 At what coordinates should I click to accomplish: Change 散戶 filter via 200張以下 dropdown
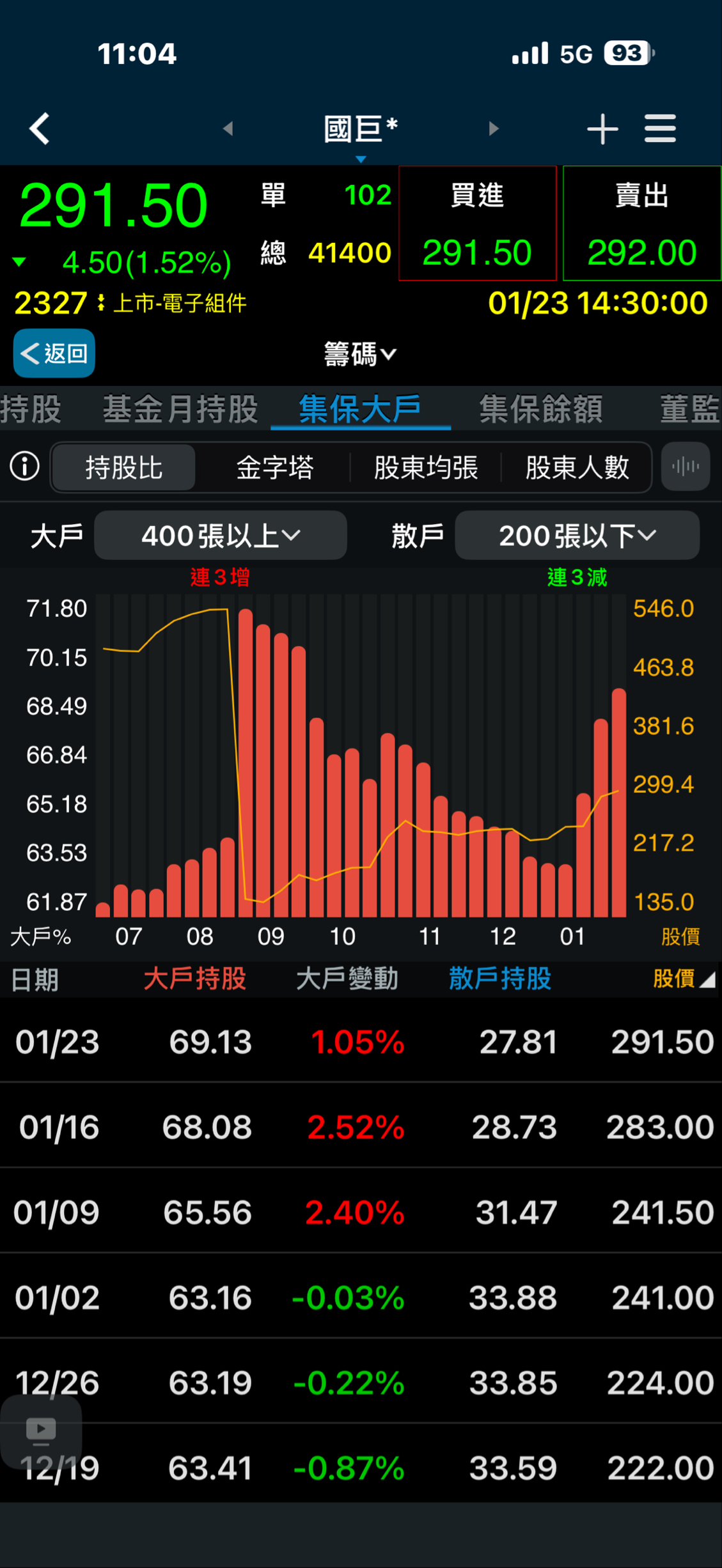576,536
